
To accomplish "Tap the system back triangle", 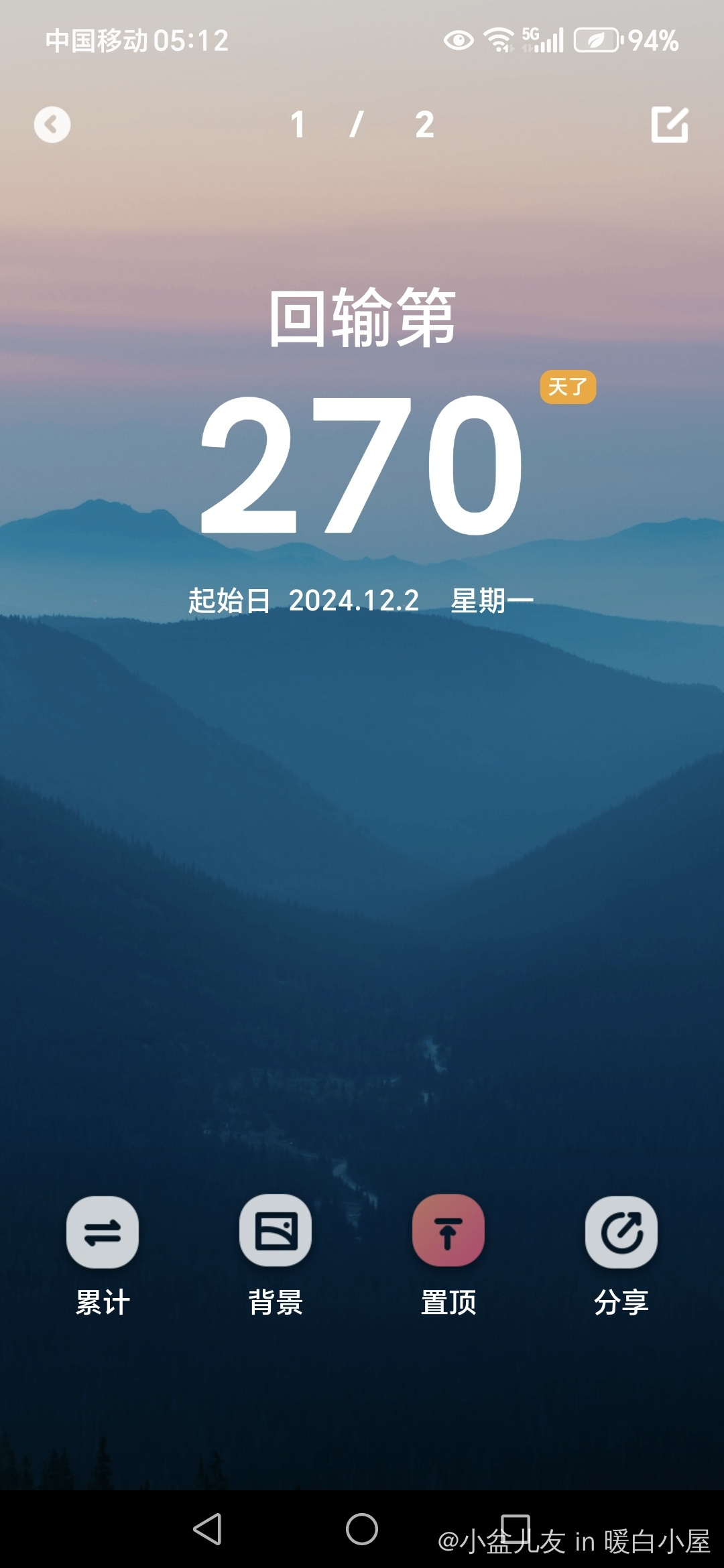I will [x=208, y=1530].
